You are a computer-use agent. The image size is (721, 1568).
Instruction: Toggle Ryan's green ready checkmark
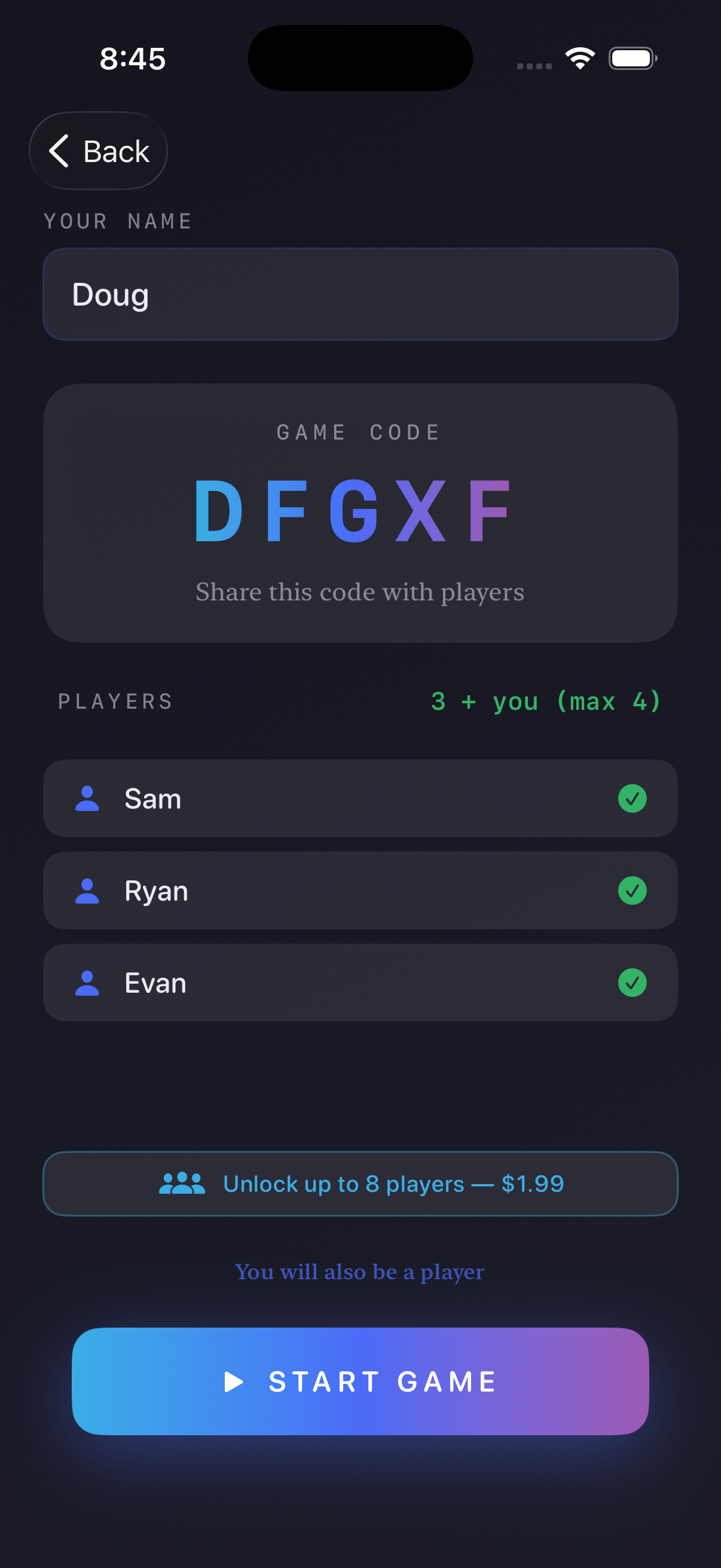point(631,890)
